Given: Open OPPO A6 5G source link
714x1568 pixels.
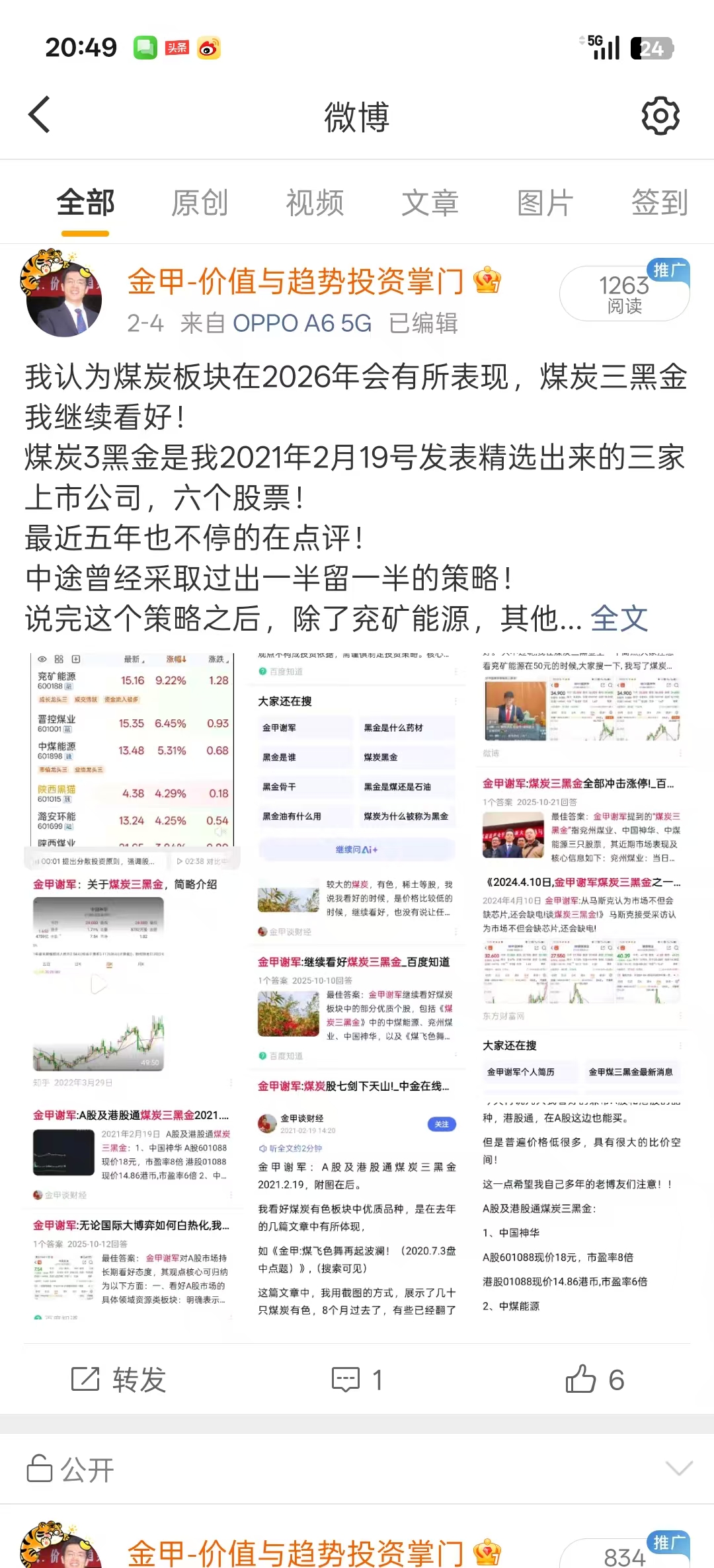Looking at the screenshot, I should coord(301,323).
